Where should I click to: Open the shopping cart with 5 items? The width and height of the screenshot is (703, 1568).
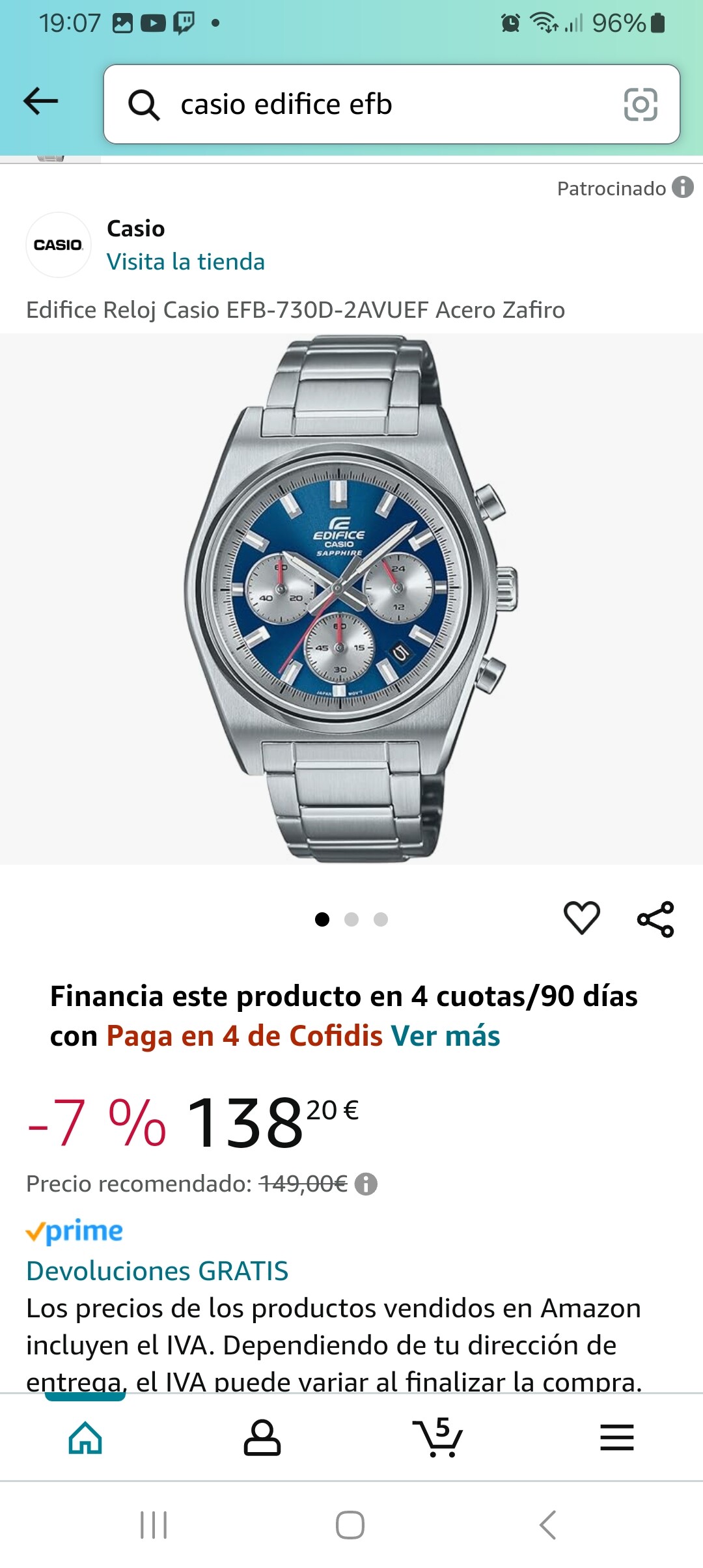[x=438, y=1436]
